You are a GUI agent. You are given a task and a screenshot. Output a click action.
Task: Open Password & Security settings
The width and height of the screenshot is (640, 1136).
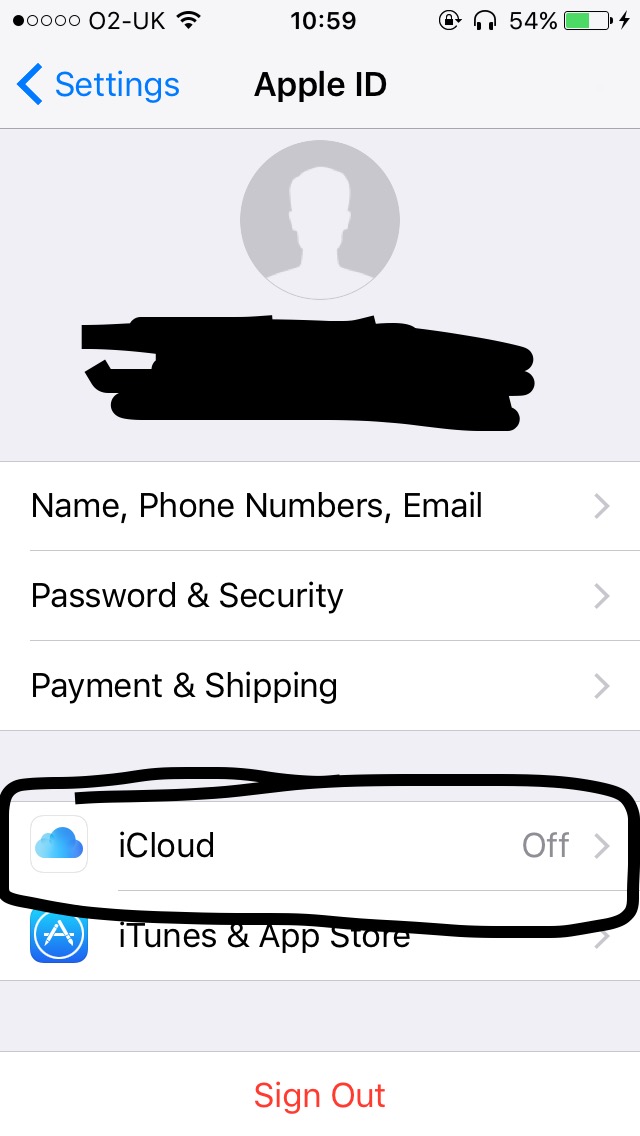(320, 596)
